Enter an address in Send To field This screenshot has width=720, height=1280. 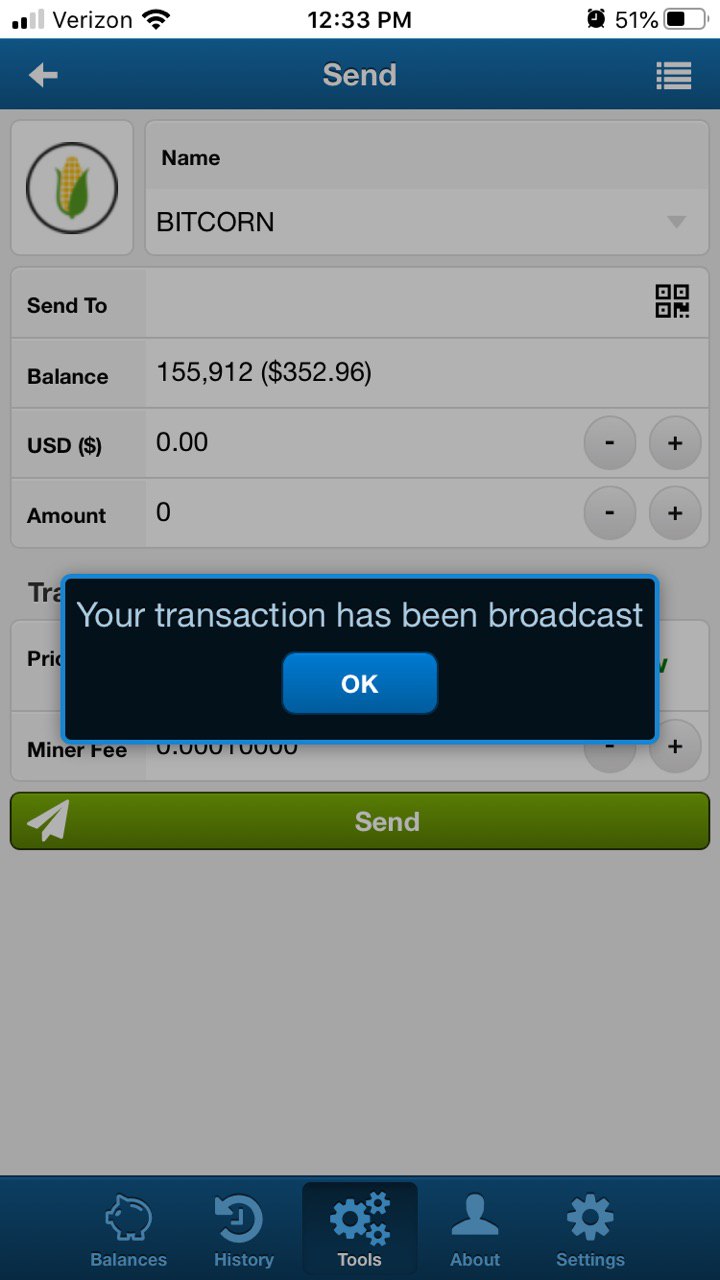395,303
